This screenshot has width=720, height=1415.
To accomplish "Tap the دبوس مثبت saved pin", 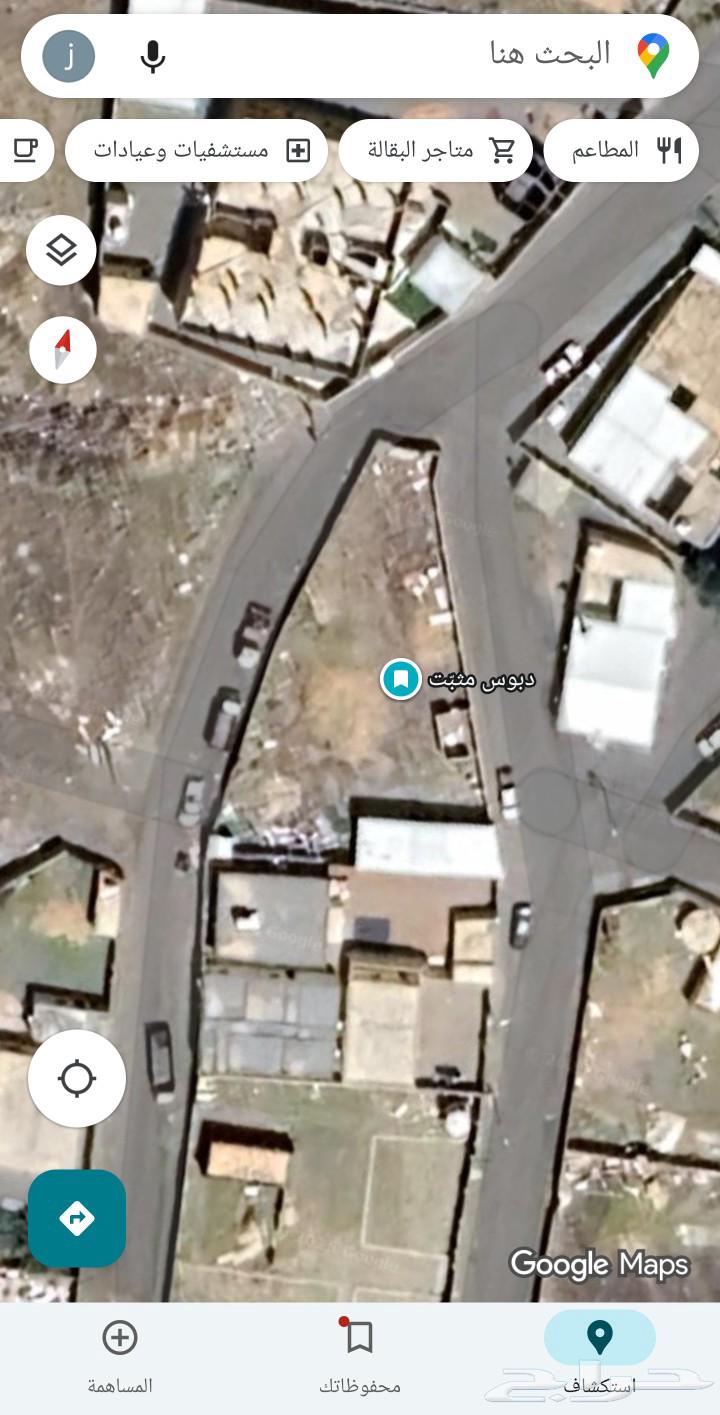I will [x=401, y=679].
